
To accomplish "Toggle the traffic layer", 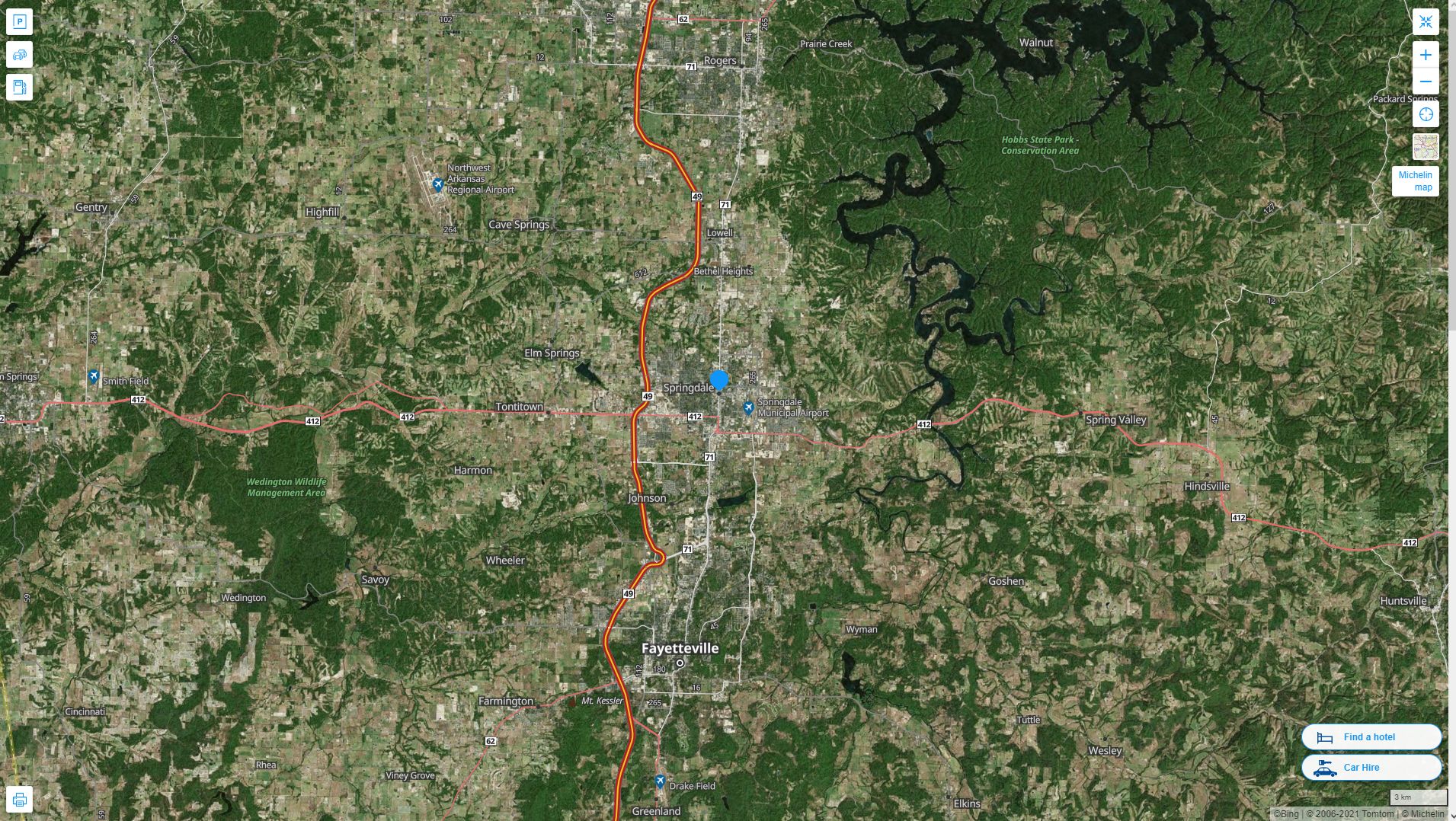I will (x=20, y=55).
